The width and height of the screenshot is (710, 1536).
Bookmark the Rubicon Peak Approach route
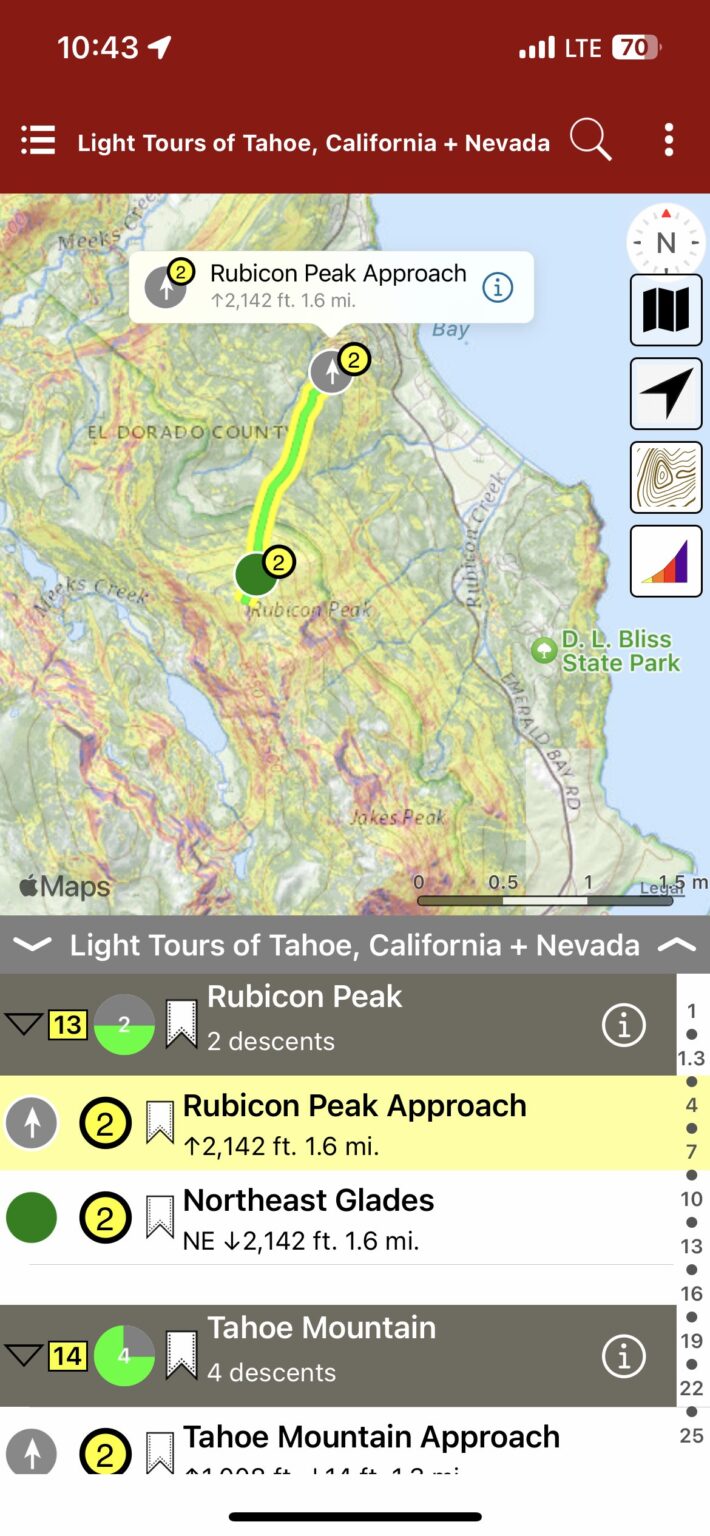(x=160, y=1123)
